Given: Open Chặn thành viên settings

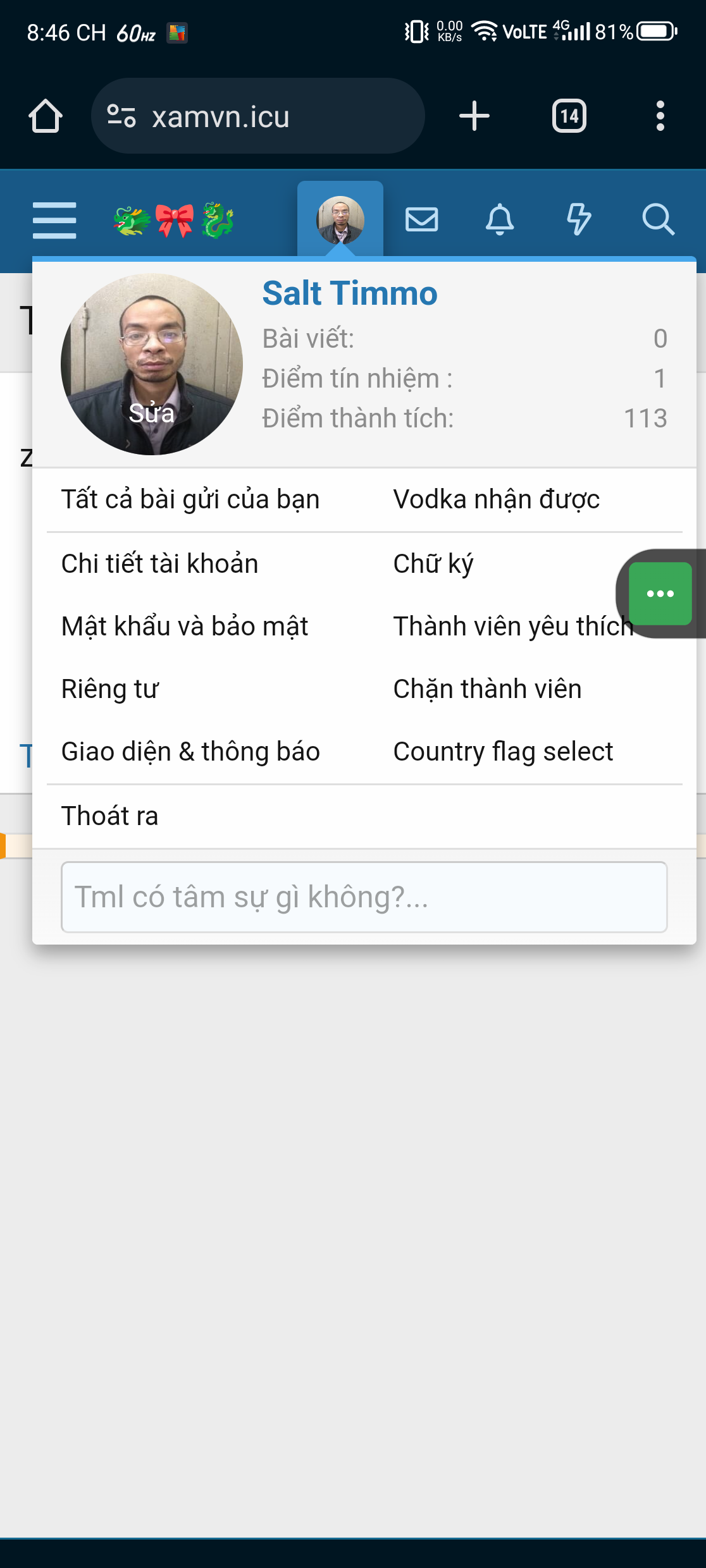Looking at the screenshot, I should (x=487, y=689).
